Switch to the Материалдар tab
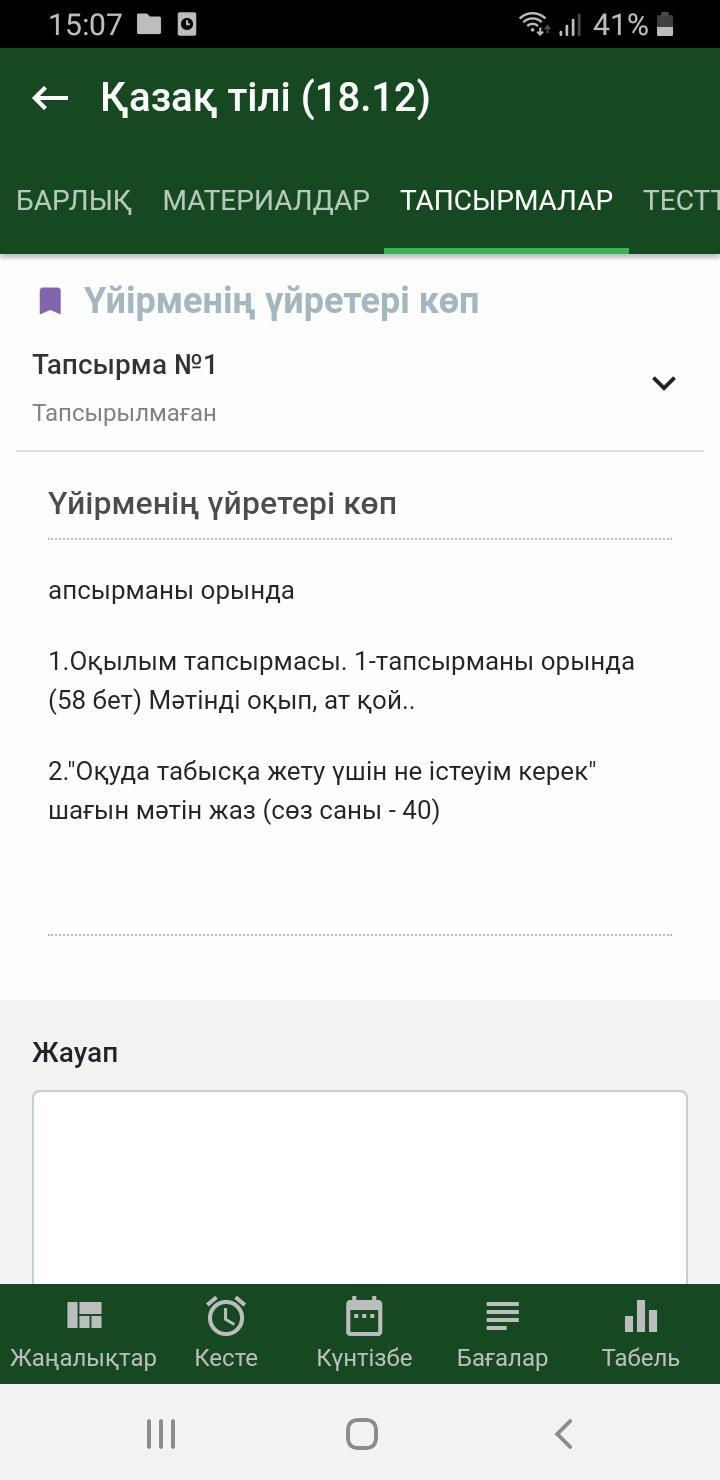 [x=266, y=200]
